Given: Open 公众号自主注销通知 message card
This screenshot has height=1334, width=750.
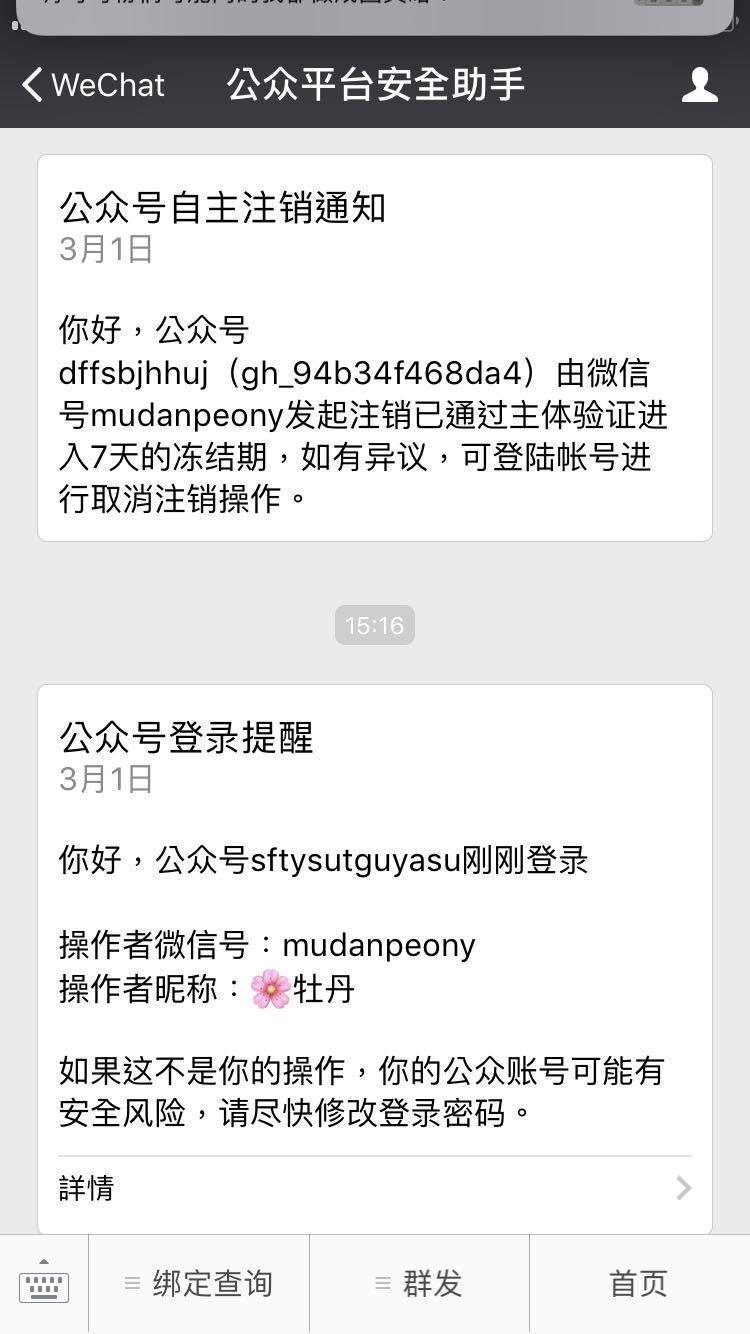Looking at the screenshot, I should [374, 348].
